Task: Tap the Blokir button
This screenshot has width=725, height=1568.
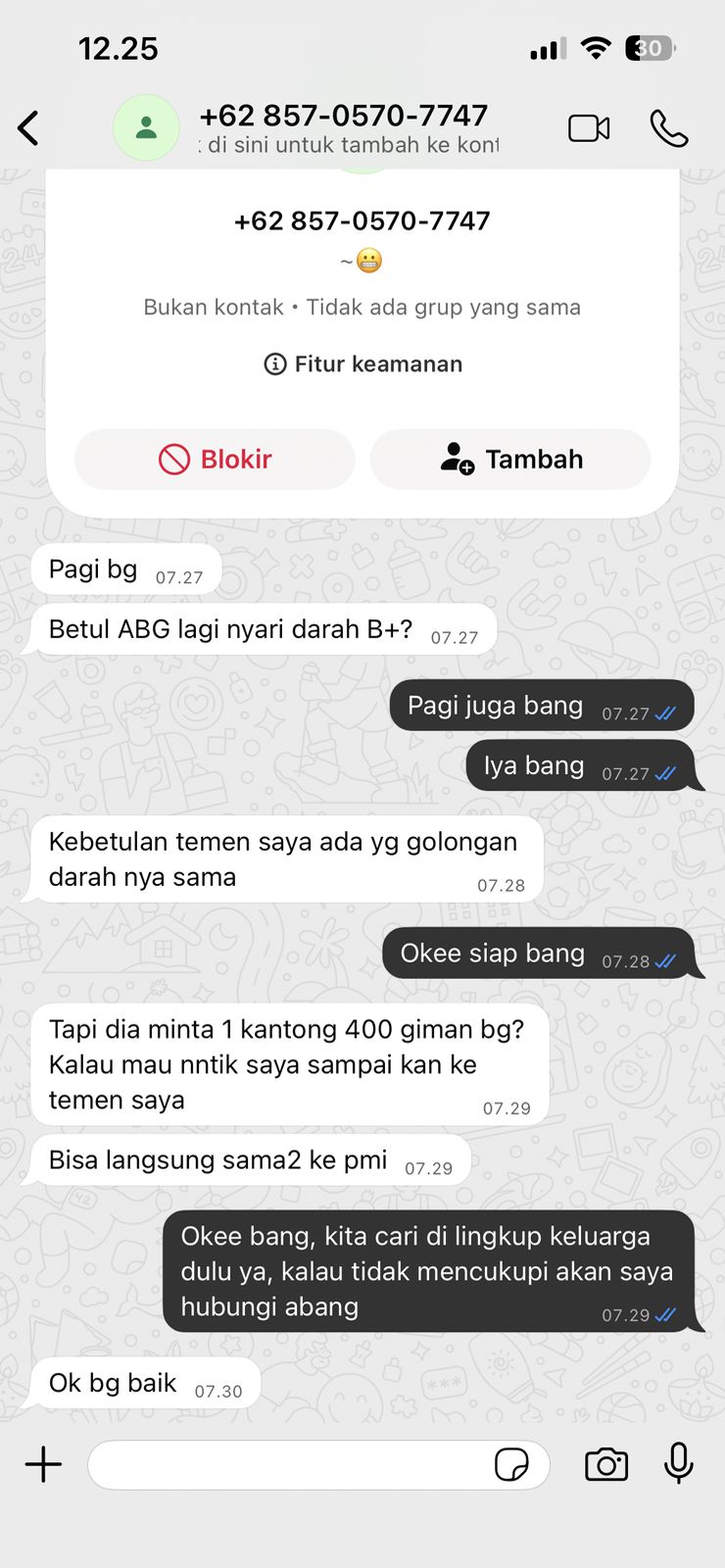Action: [x=215, y=459]
